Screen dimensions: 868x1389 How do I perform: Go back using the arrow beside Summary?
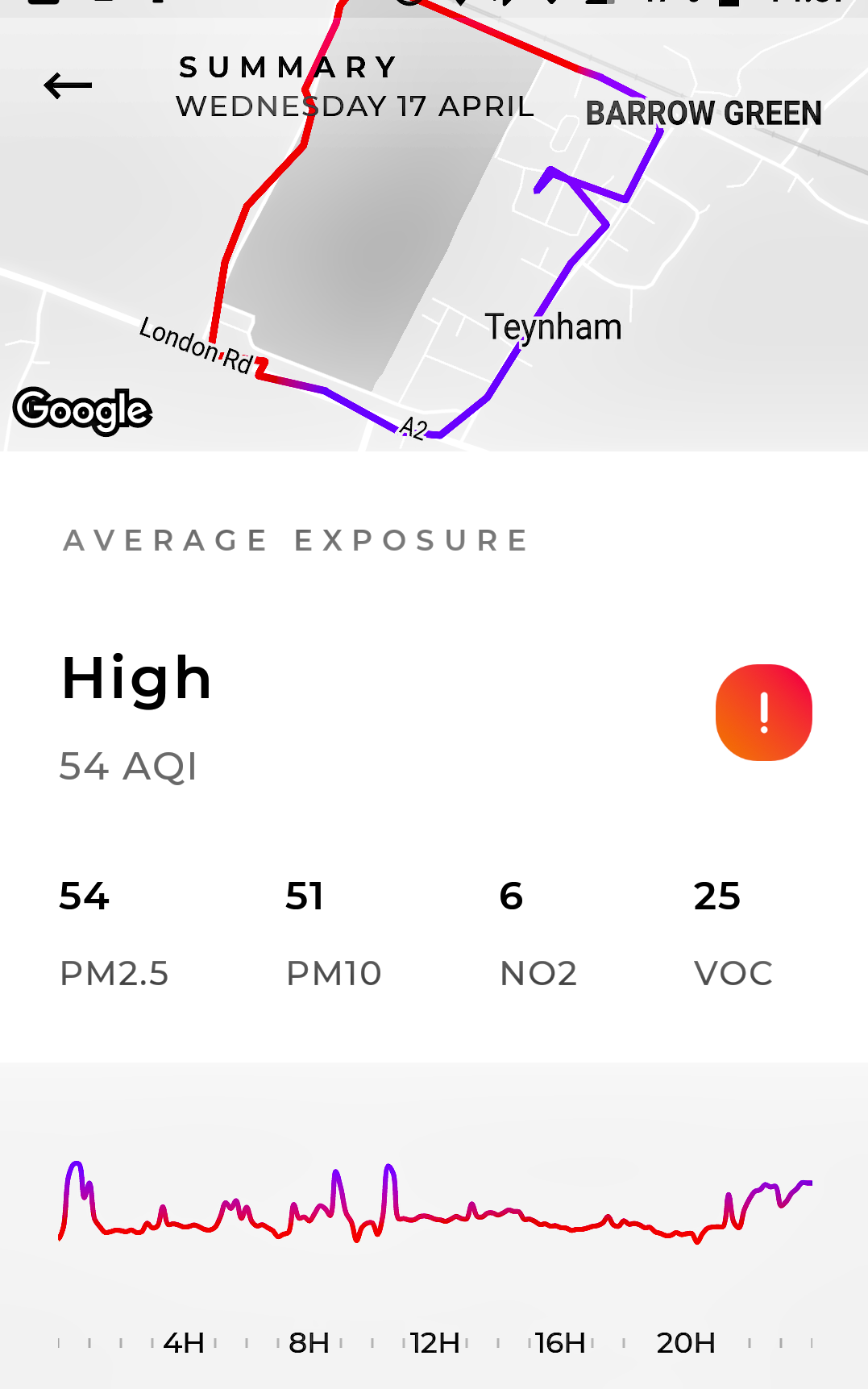click(68, 85)
